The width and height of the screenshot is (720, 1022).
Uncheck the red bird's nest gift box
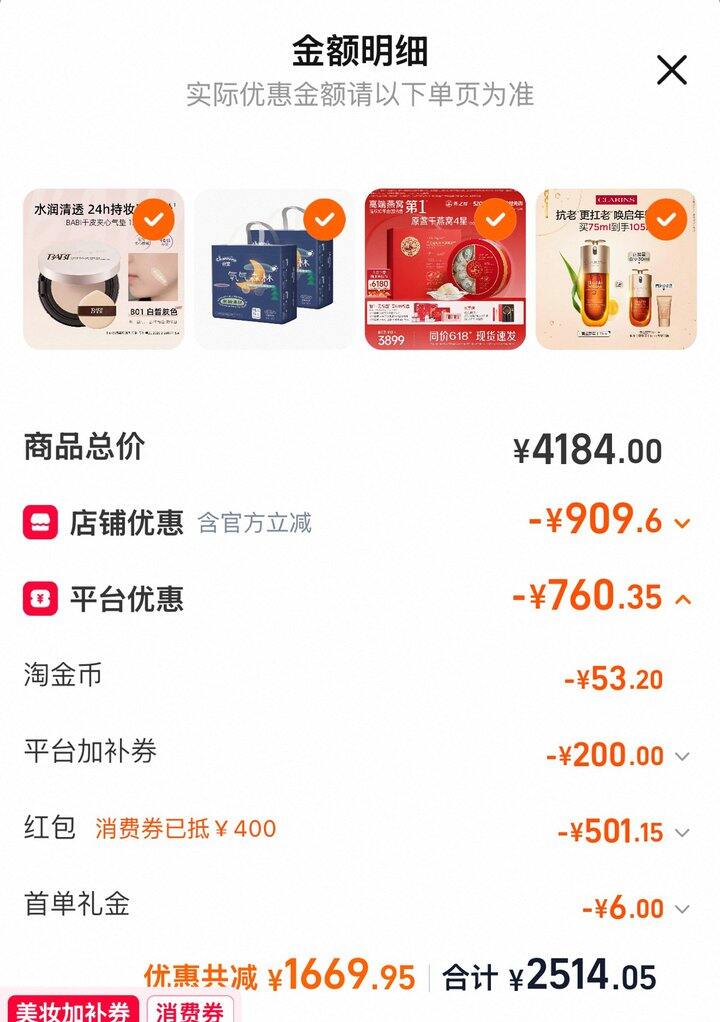click(x=495, y=220)
